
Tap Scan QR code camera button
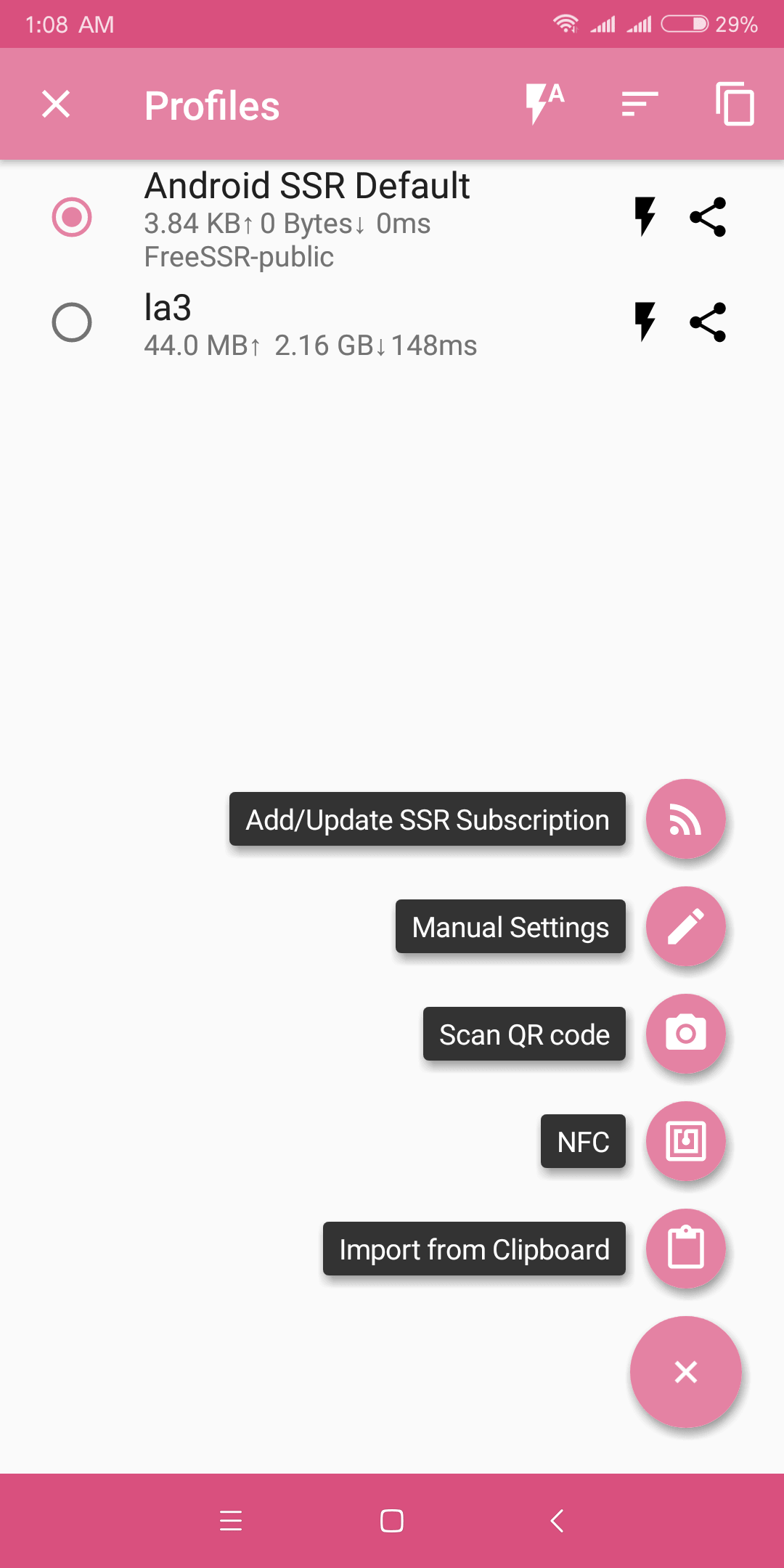685,1034
